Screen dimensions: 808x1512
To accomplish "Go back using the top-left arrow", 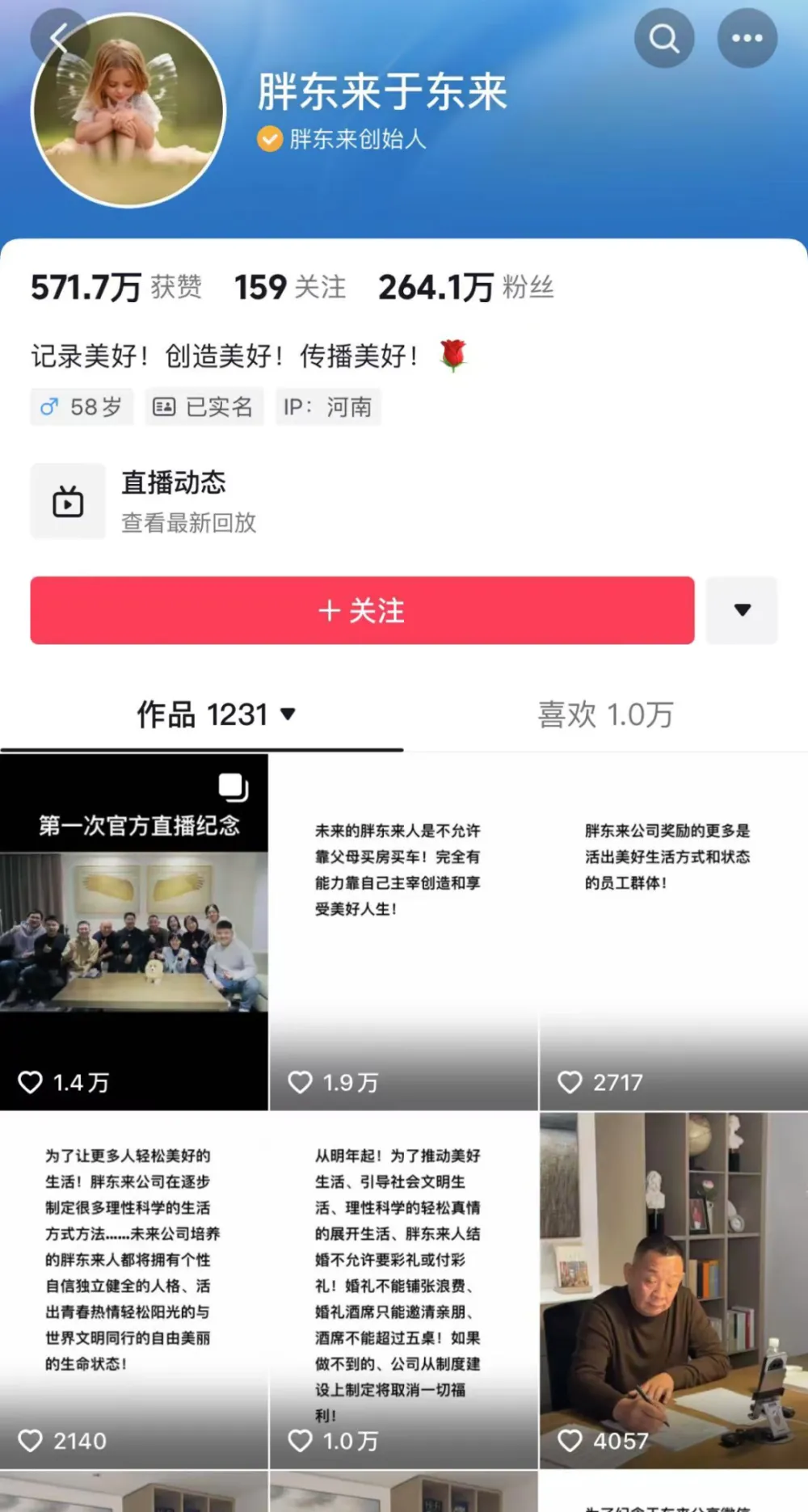I will pos(57,38).
